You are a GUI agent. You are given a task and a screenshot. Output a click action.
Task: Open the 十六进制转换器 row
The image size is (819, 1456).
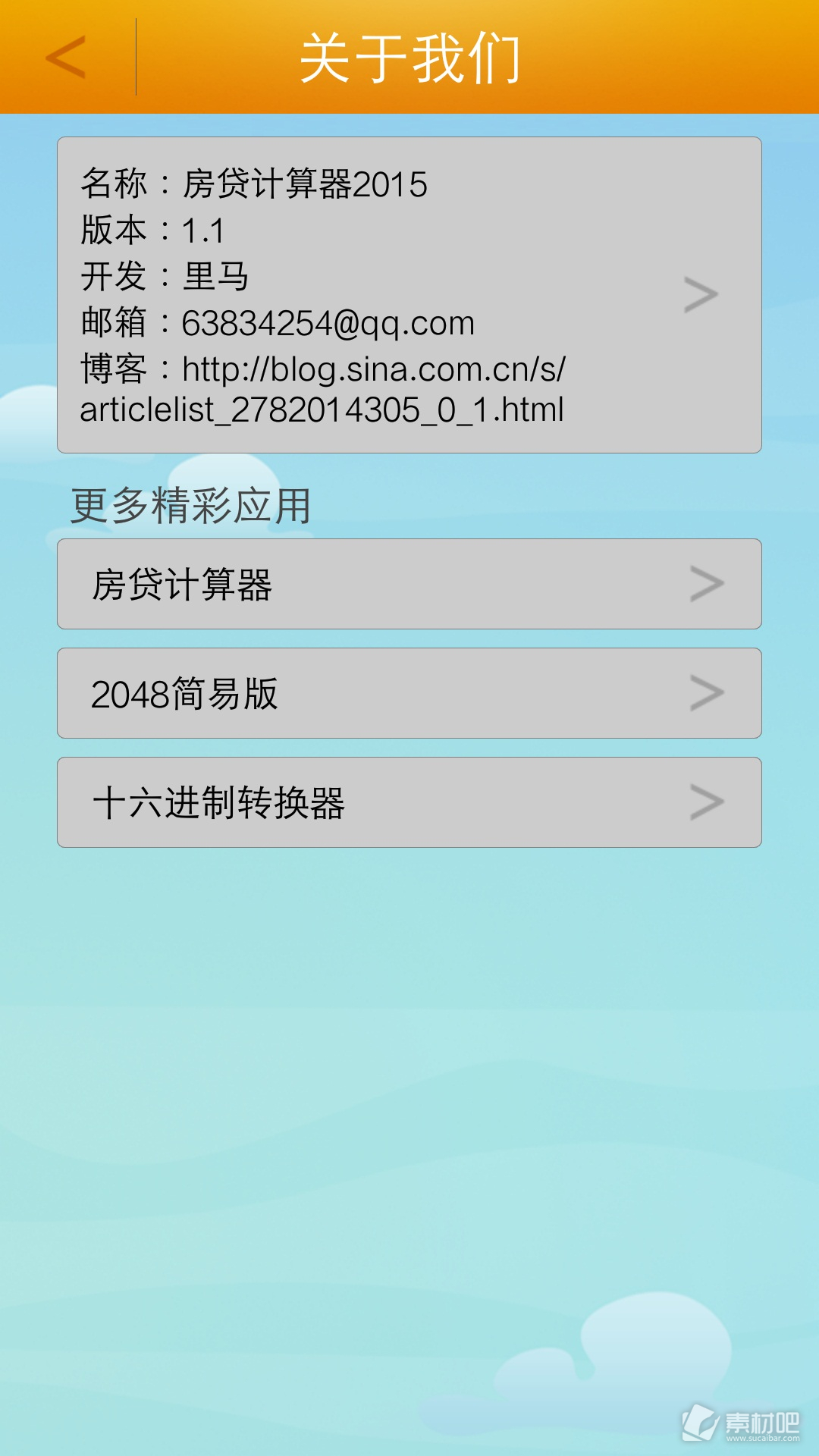tap(409, 802)
